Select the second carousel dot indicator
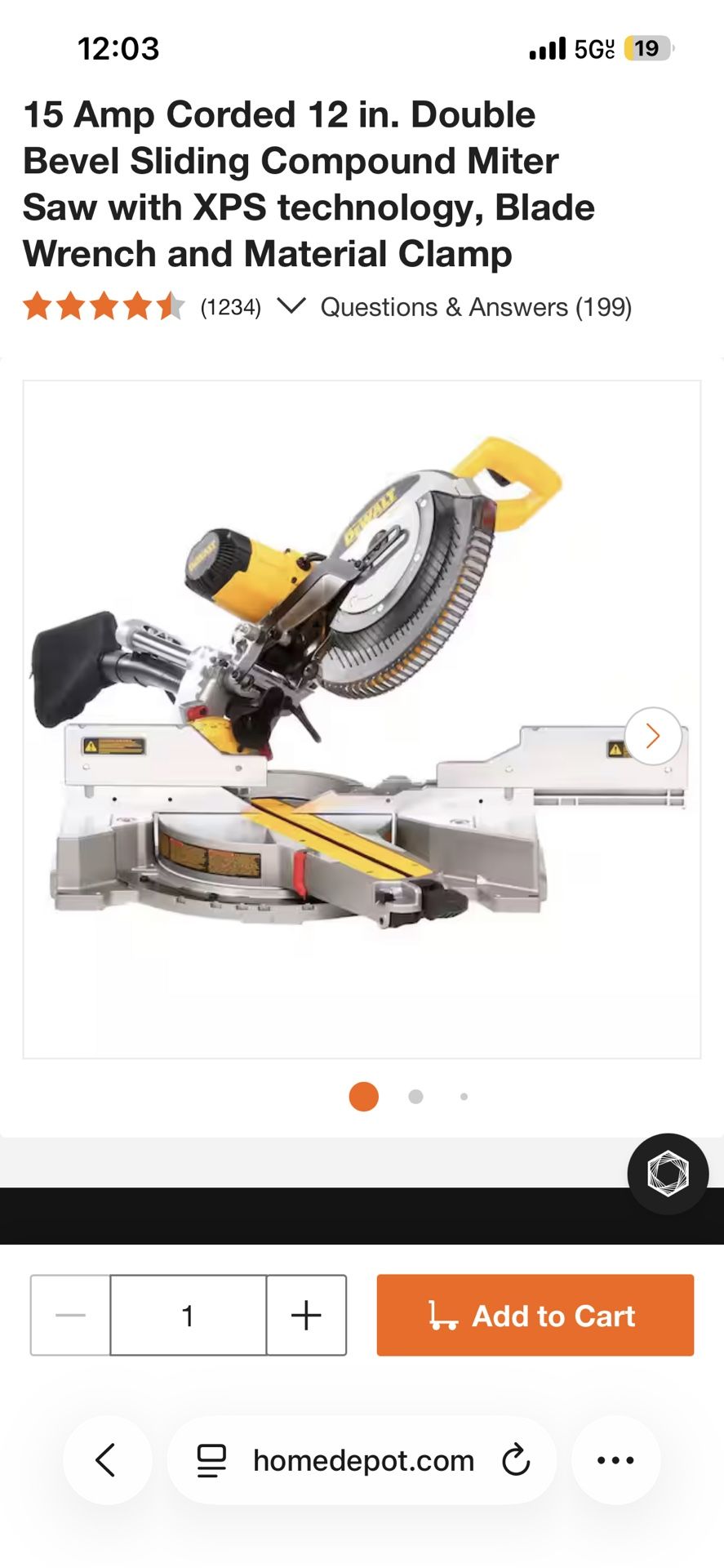Image resolution: width=724 pixels, height=1568 pixels. coord(415,1096)
